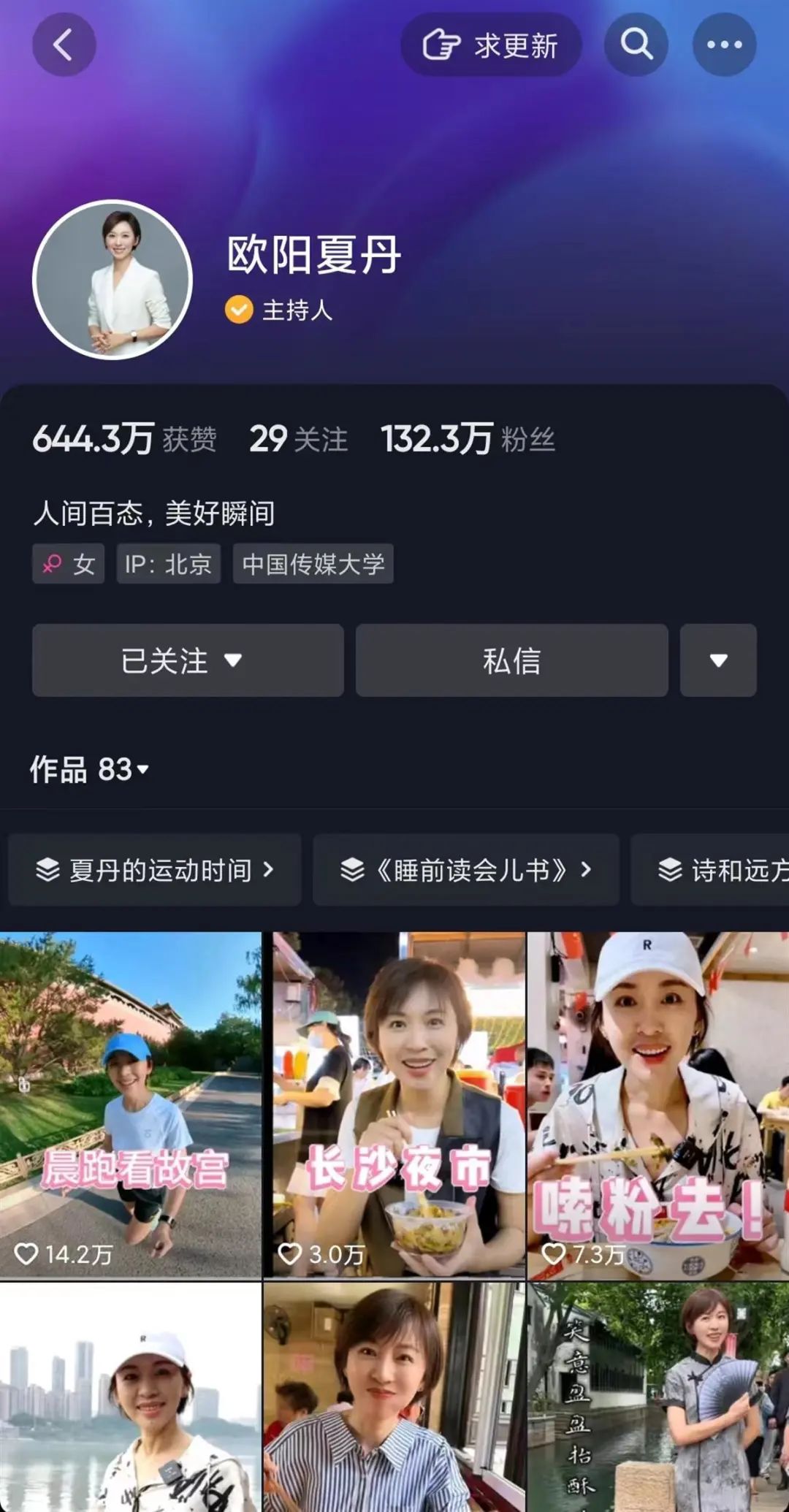The image size is (789, 1512).
Task: Tap the back arrow to leave profile
Action: [64, 44]
